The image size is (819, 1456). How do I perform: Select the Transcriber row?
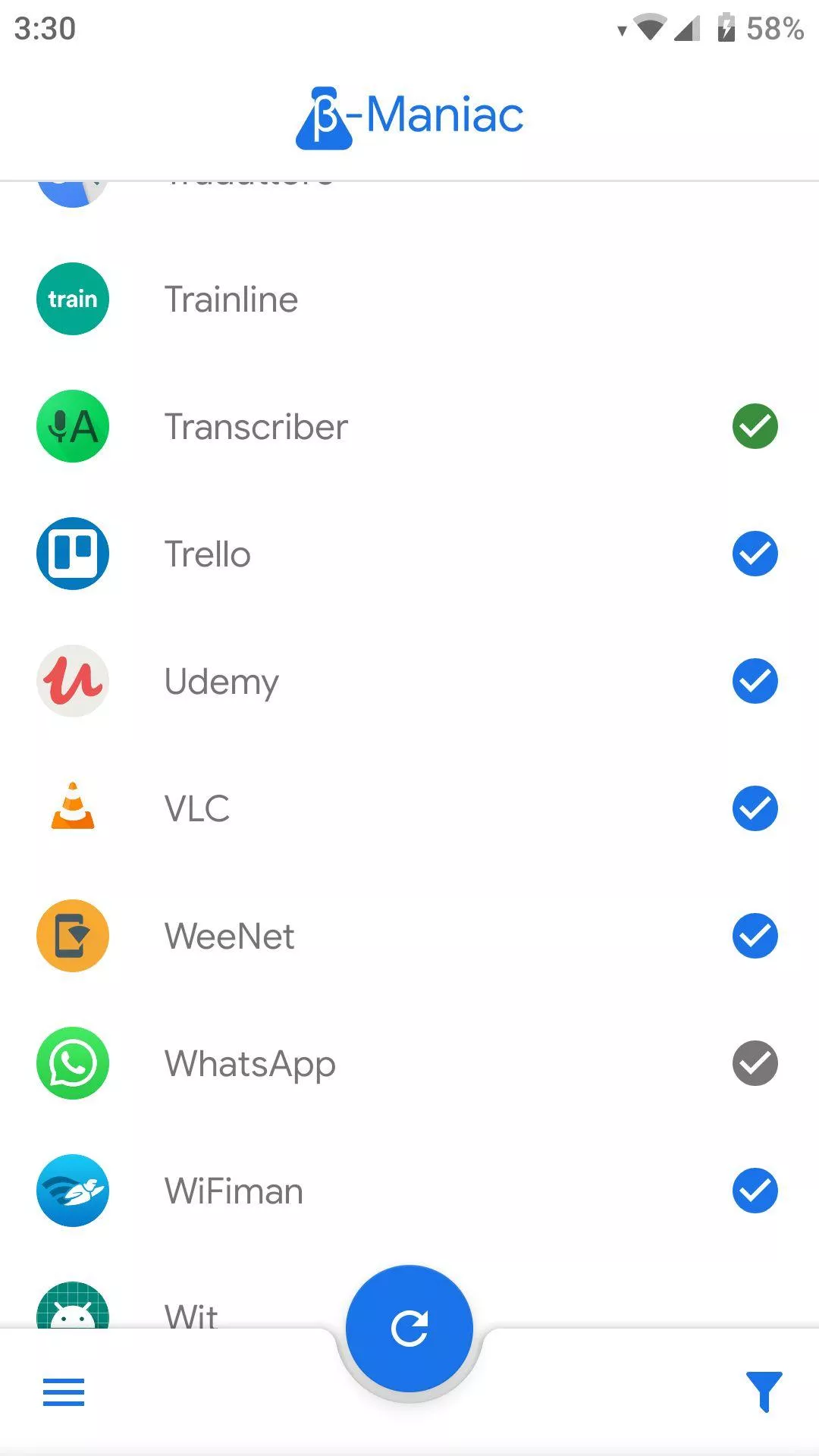(409, 426)
